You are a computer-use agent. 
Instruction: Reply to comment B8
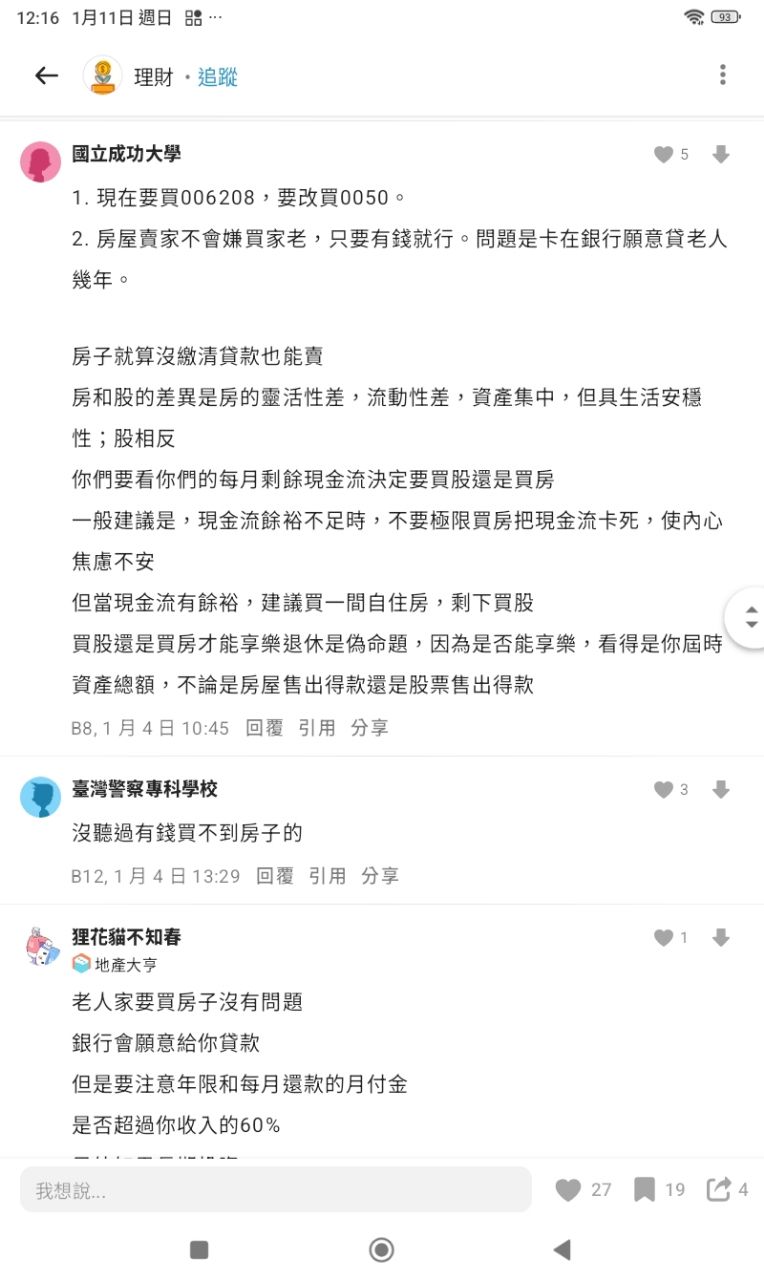point(264,728)
